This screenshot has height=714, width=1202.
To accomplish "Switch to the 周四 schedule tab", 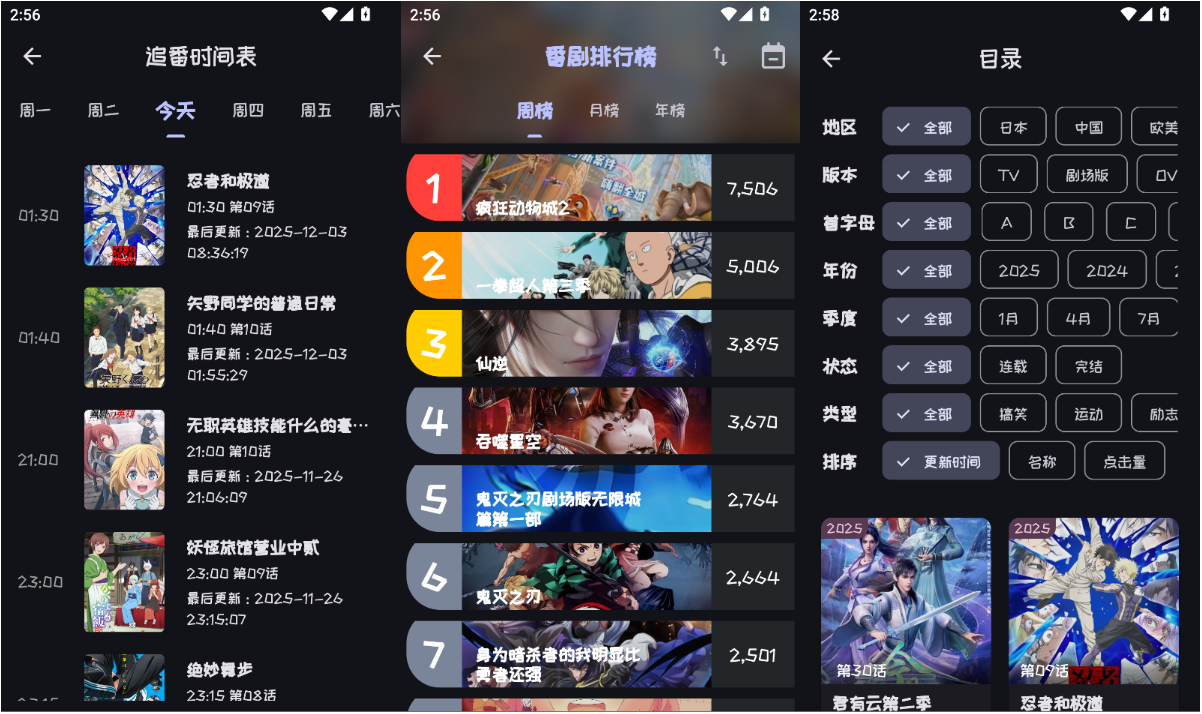I will tap(248, 111).
